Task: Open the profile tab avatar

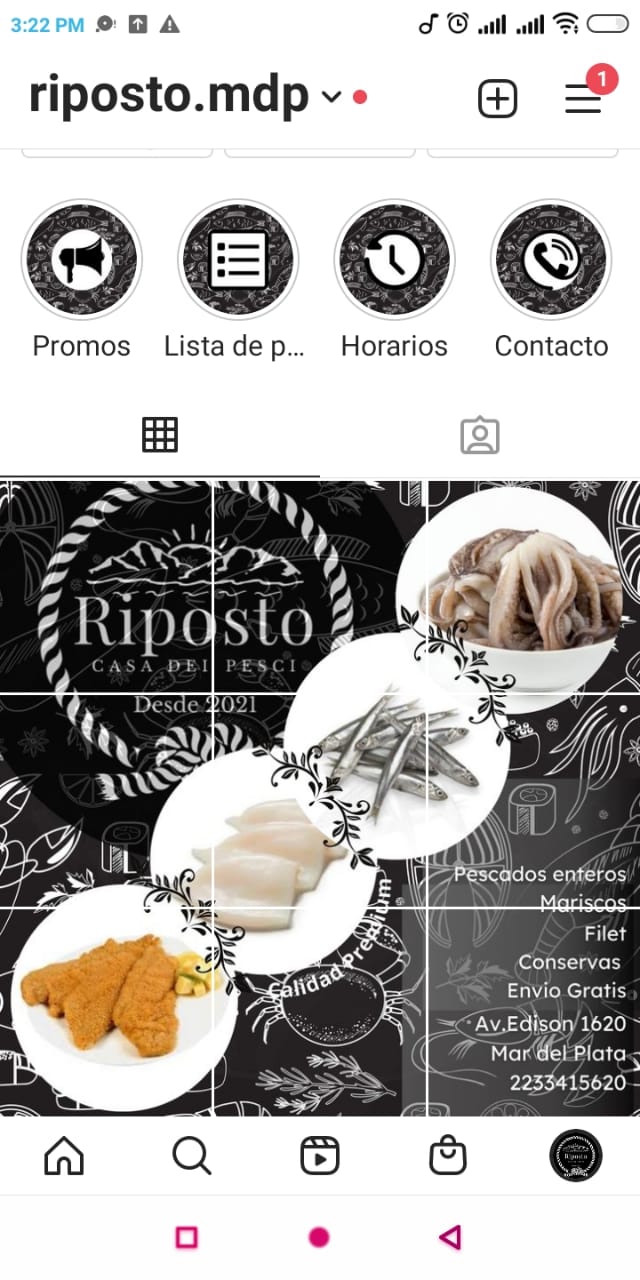Action: (576, 1156)
